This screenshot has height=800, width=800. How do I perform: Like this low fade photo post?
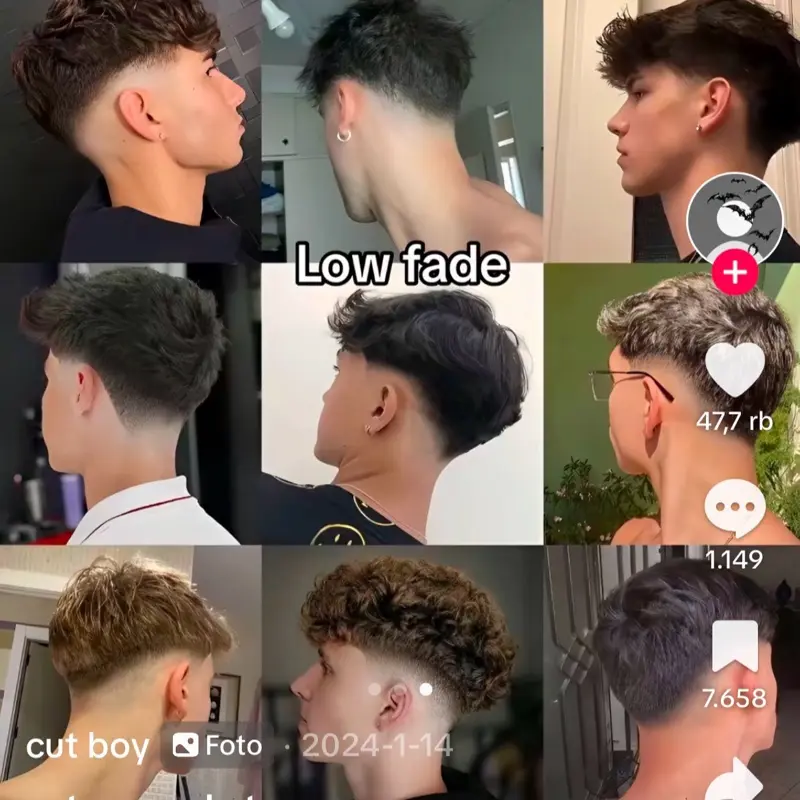click(735, 370)
